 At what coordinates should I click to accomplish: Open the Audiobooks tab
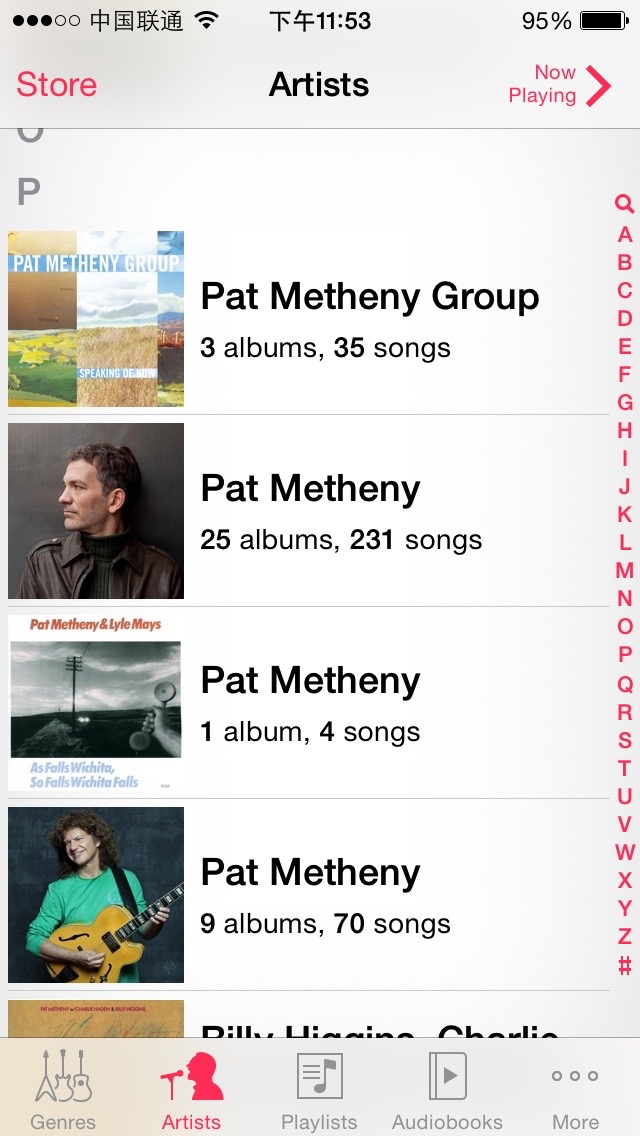click(447, 1088)
